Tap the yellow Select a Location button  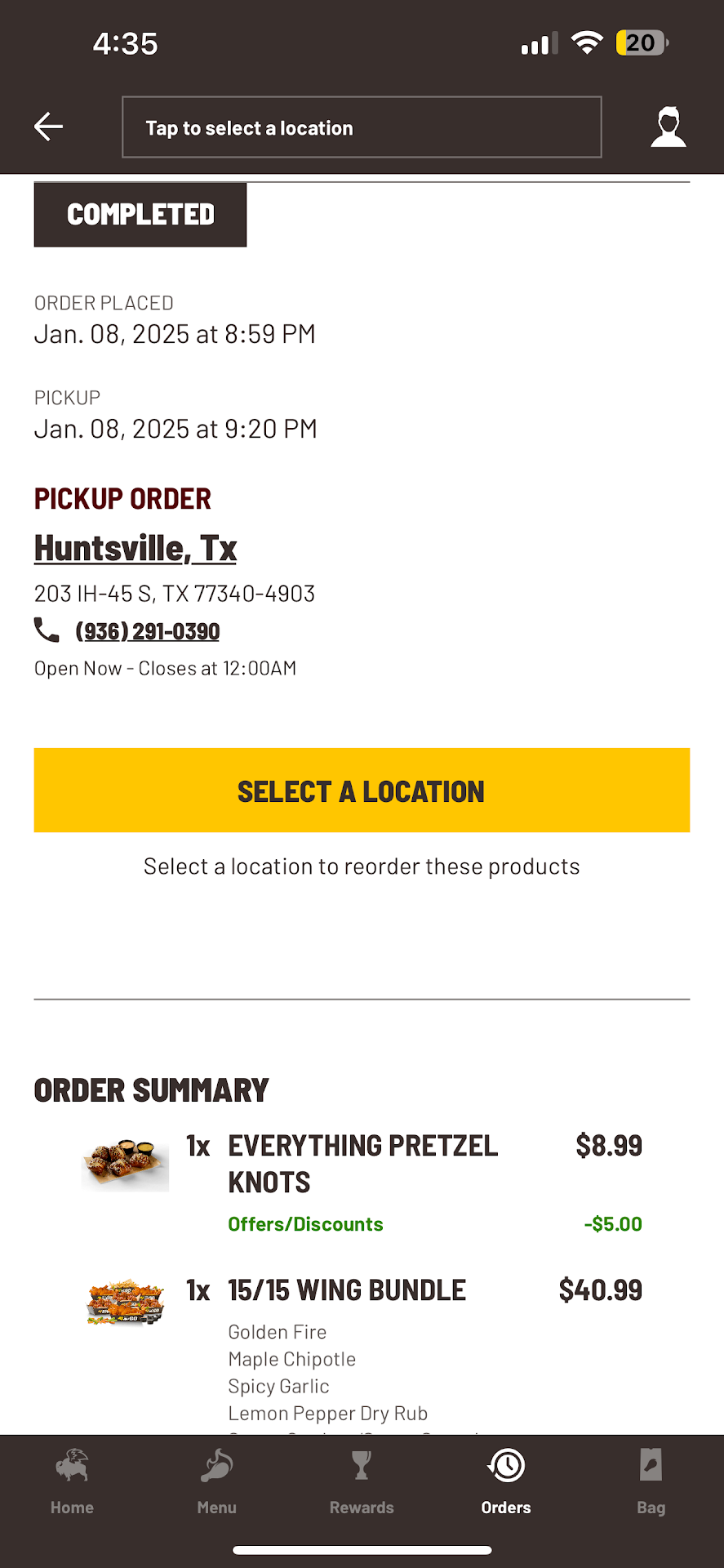[362, 791]
